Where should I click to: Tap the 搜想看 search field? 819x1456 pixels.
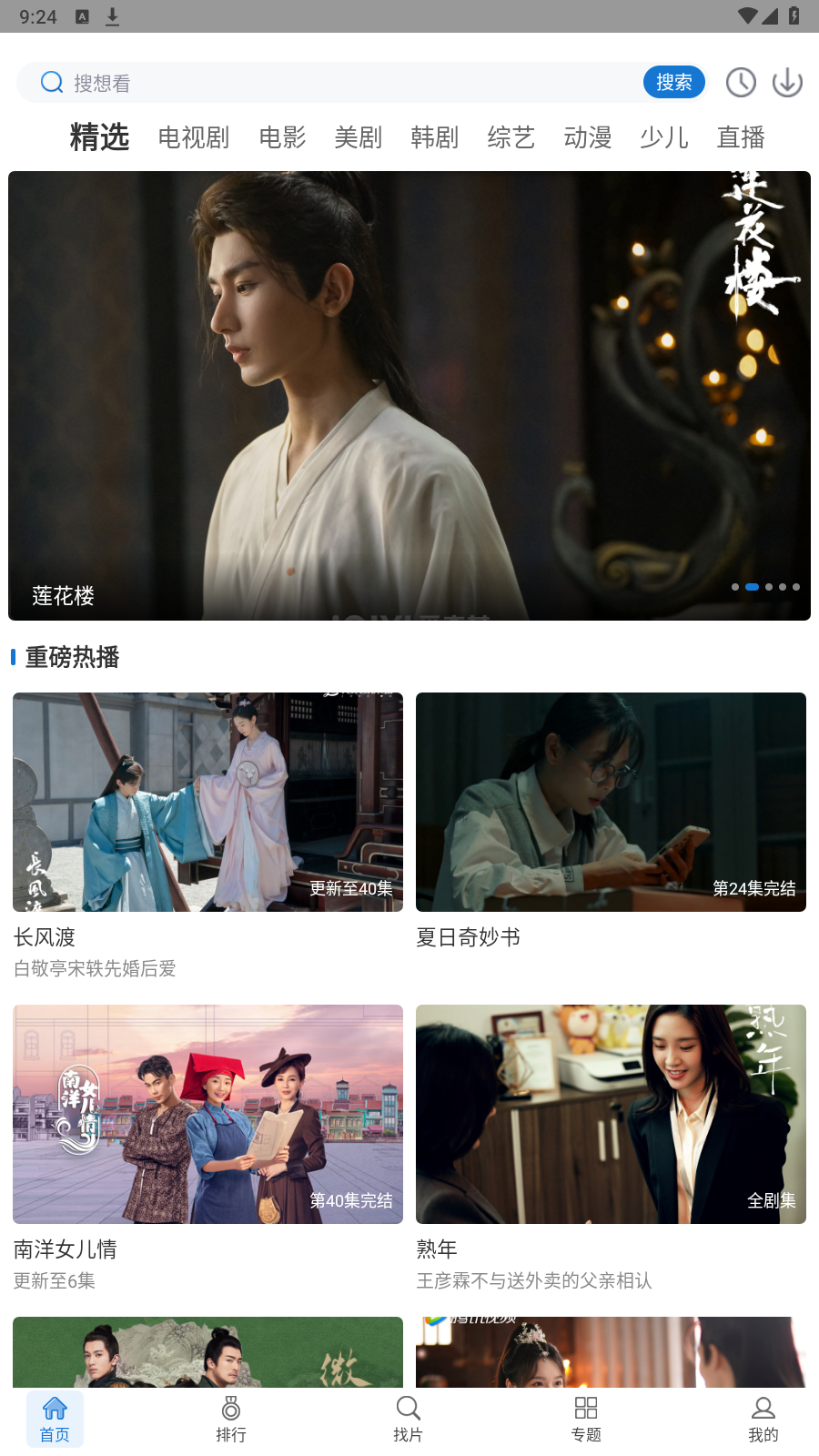tap(337, 83)
